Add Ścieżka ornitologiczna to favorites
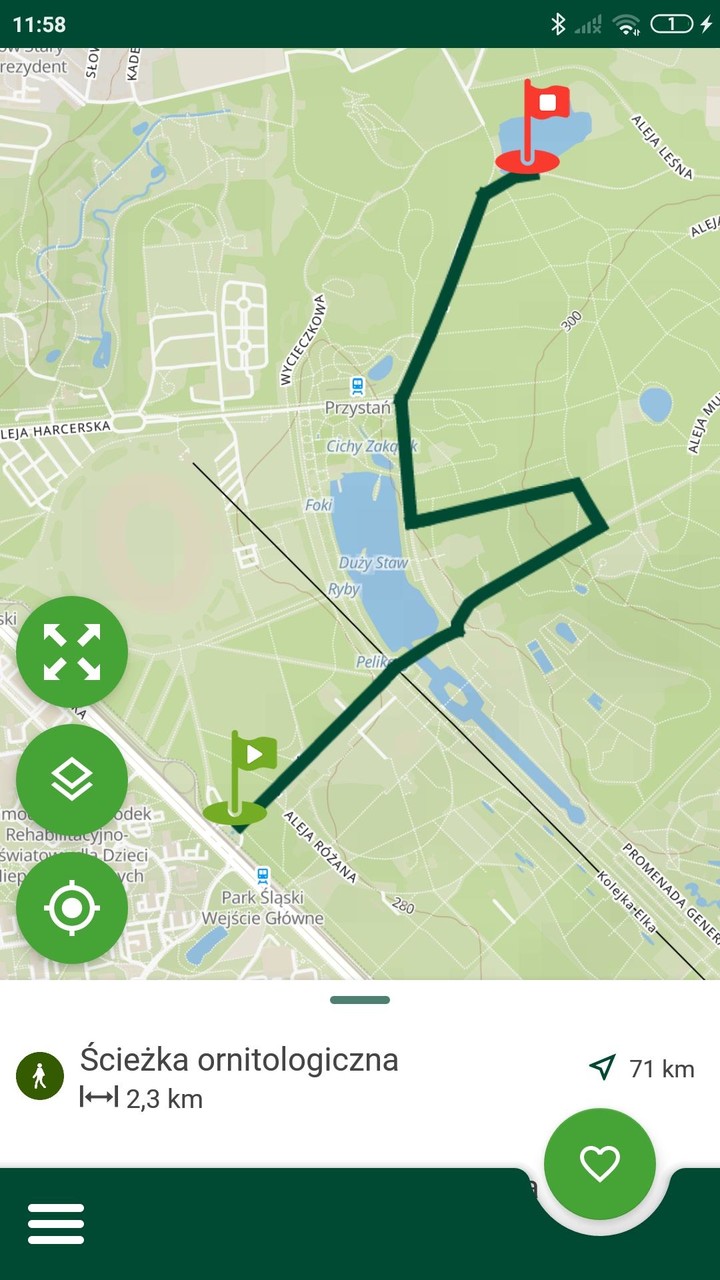 [600, 1163]
